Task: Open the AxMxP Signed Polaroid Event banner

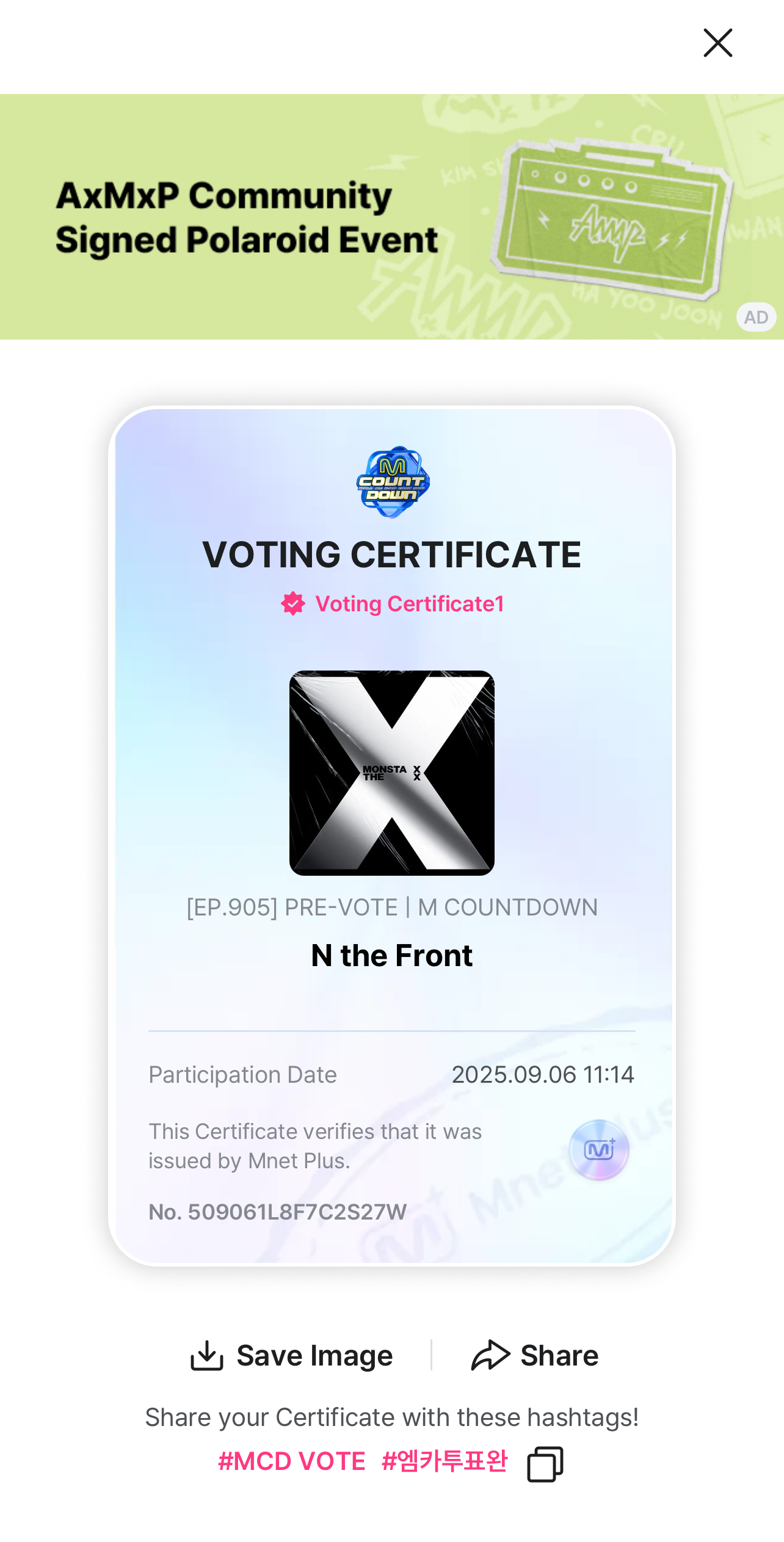Action: (x=391, y=217)
